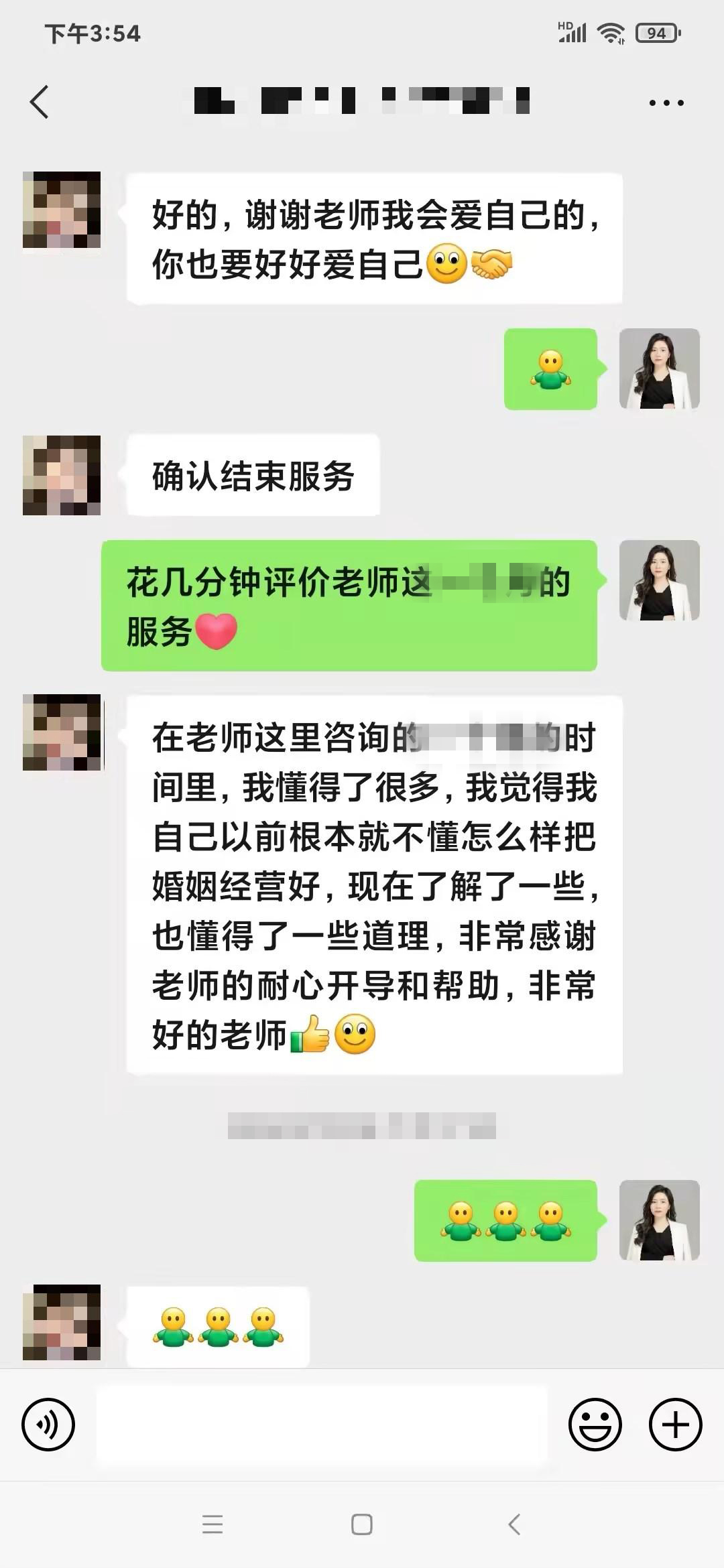Open system recent apps
The width and height of the screenshot is (724, 1568).
coord(213,1524)
